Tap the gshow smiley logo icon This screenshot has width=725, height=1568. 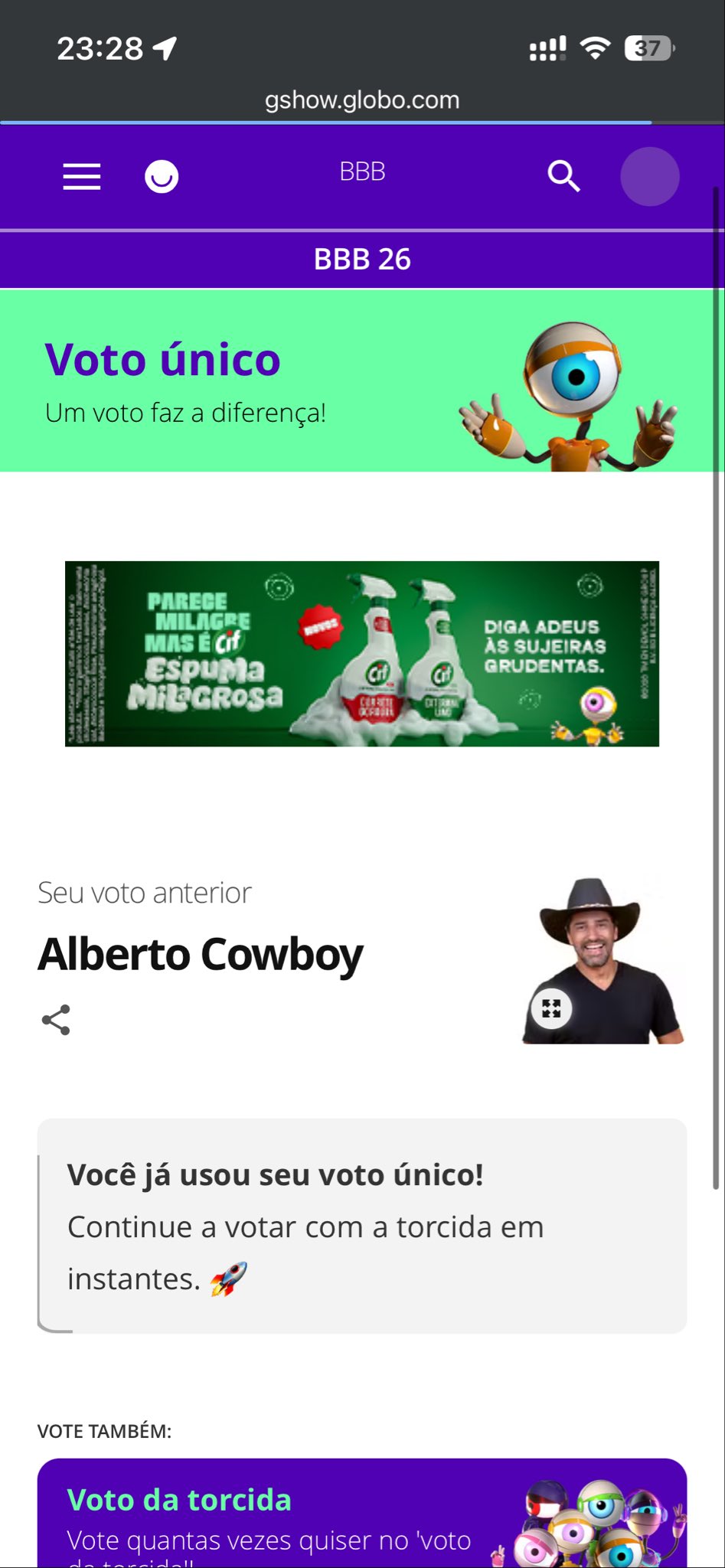(162, 177)
